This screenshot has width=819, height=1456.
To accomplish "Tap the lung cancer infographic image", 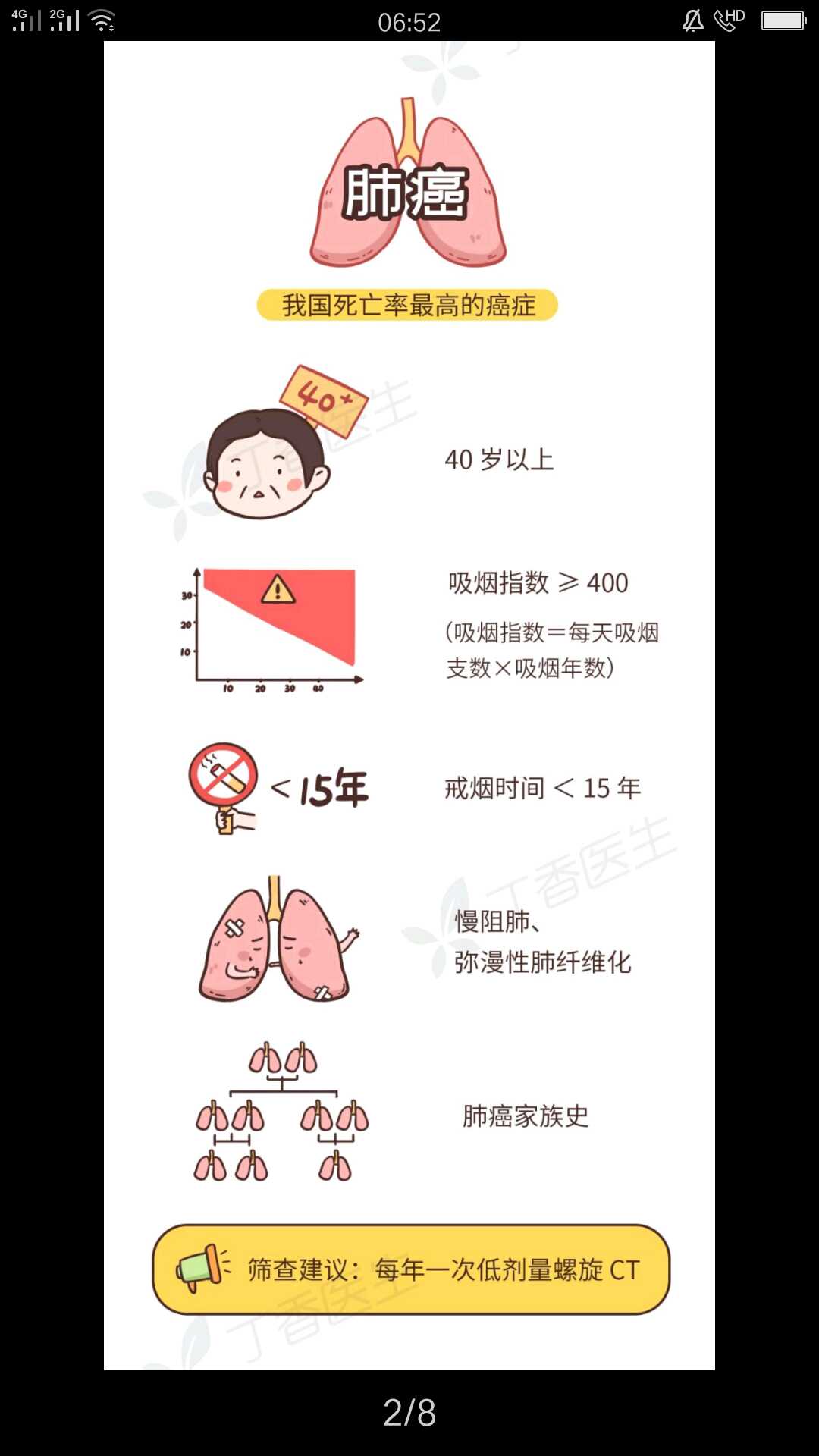I will coord(409,705).
